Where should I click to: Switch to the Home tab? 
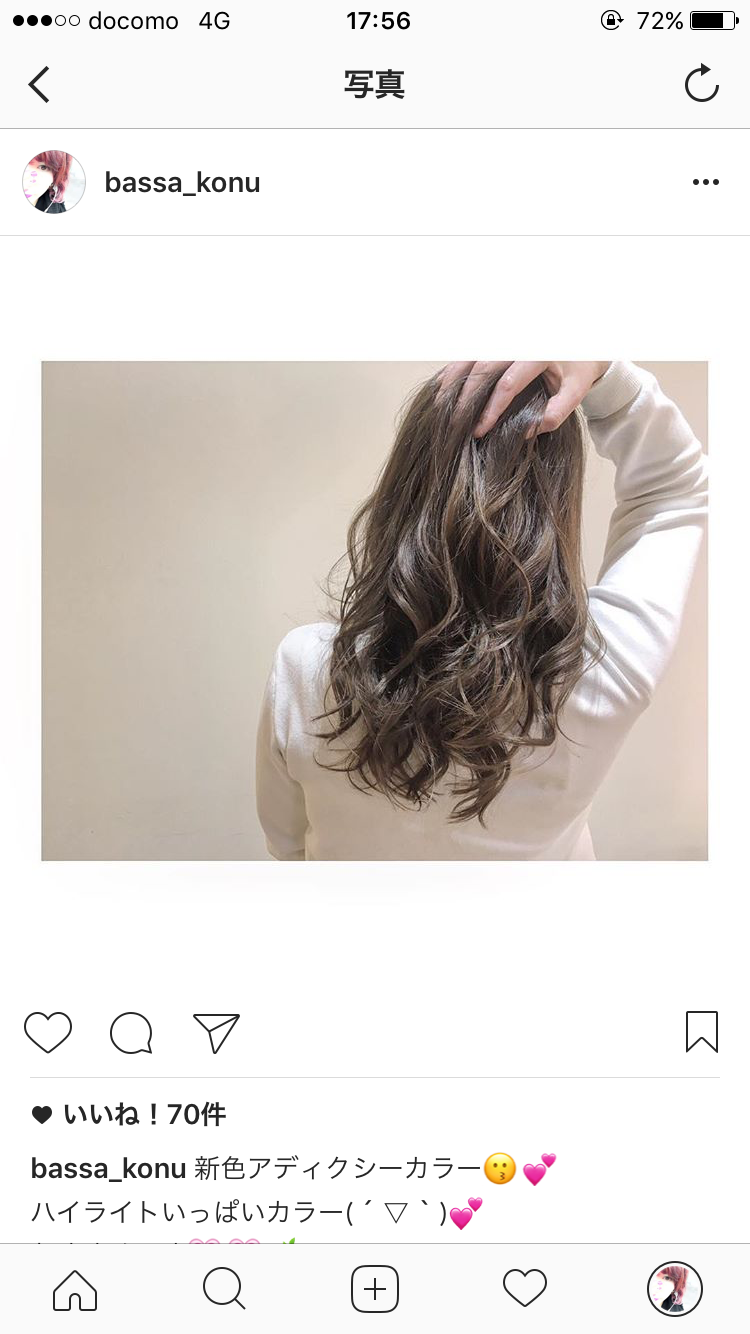[75, 1289]
